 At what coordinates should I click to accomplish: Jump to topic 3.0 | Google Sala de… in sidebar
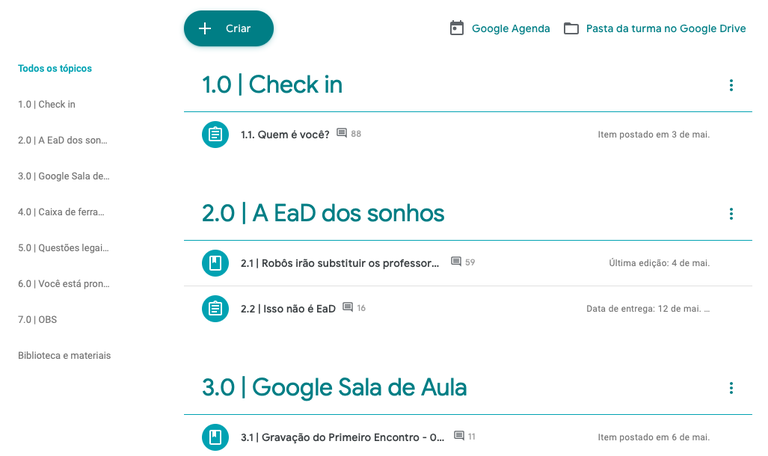point(64,176)
